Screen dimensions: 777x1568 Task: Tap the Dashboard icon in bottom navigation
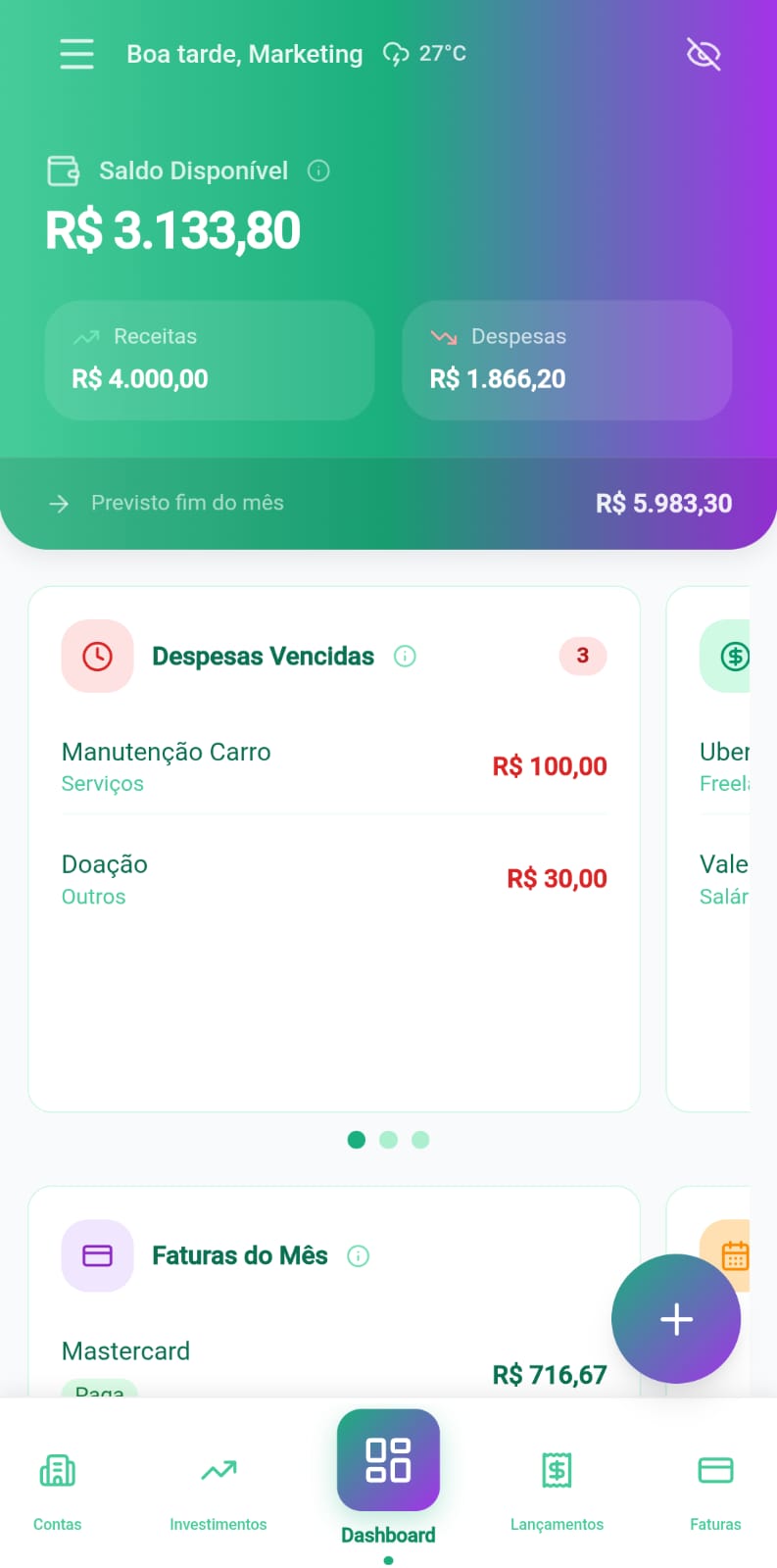388,1460
